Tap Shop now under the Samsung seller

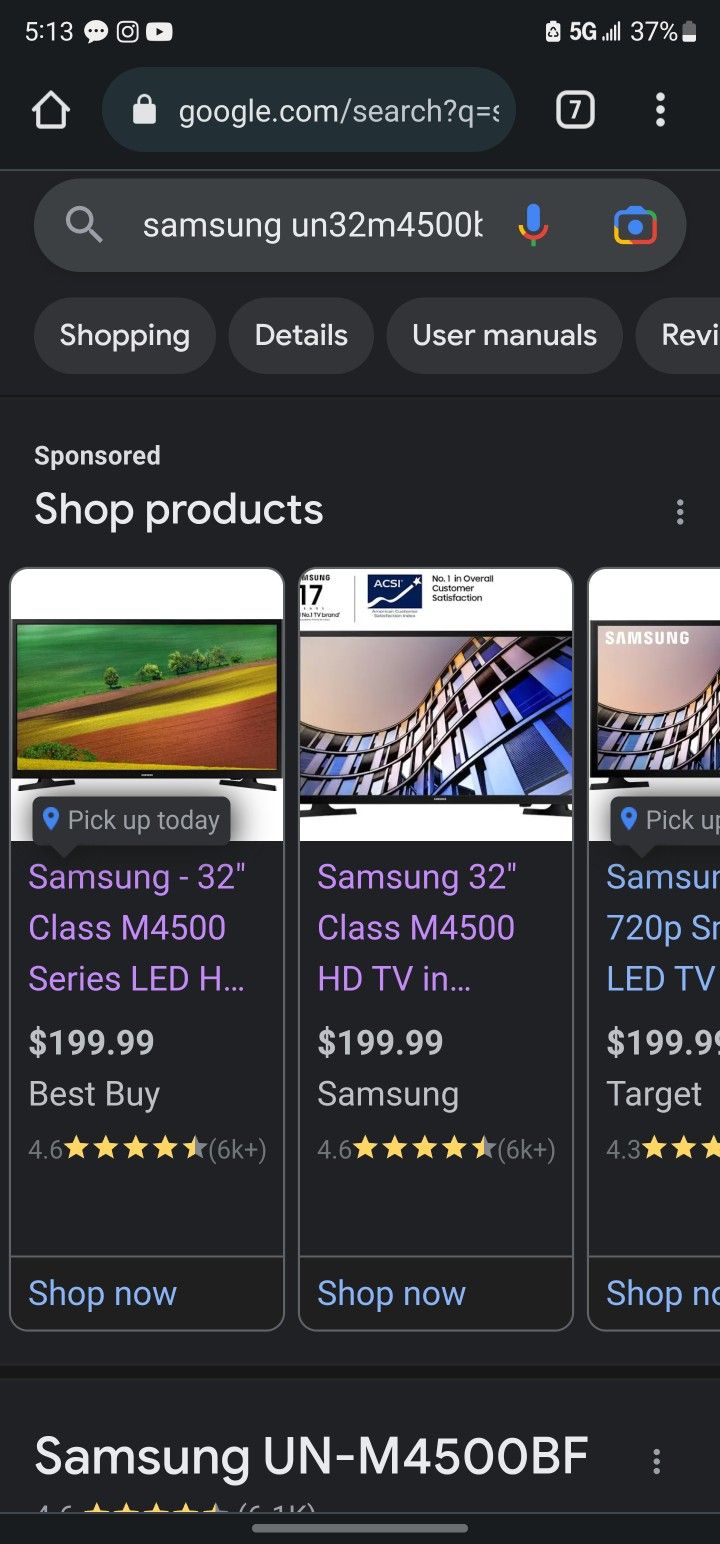392,1293
